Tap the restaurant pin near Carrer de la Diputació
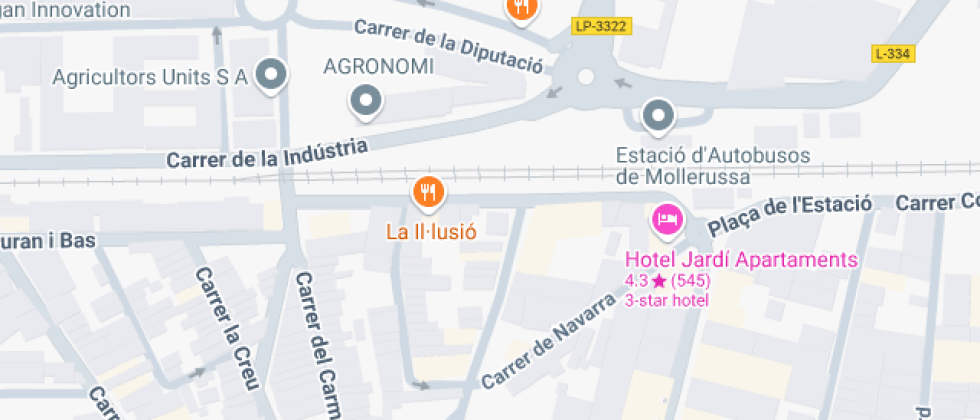 [x=522, y=9]
